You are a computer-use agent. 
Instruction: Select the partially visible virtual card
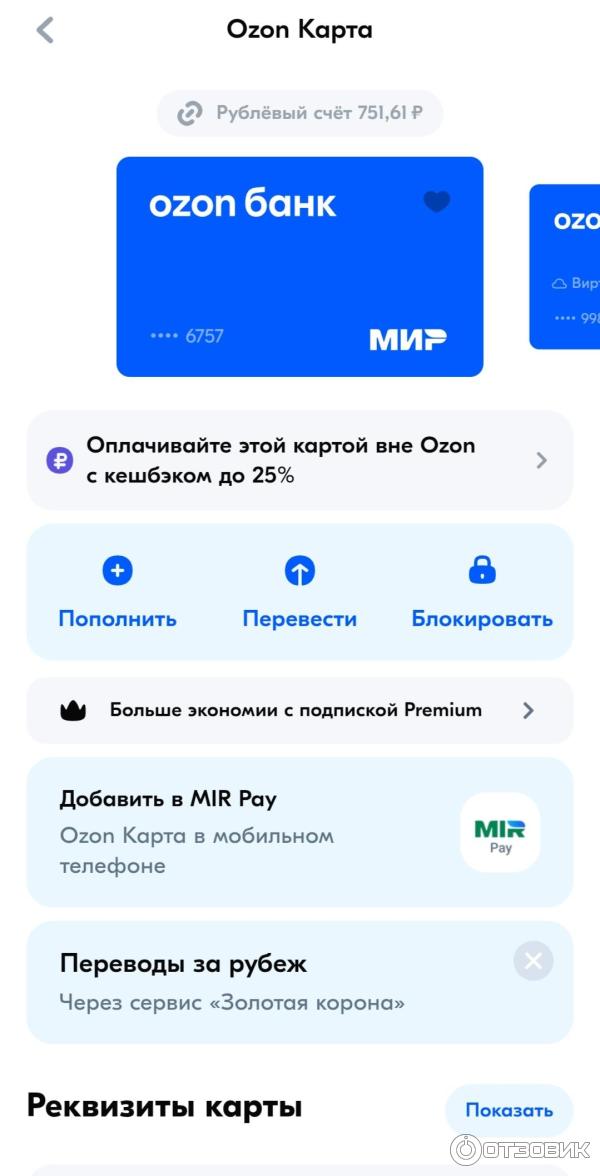567,267
